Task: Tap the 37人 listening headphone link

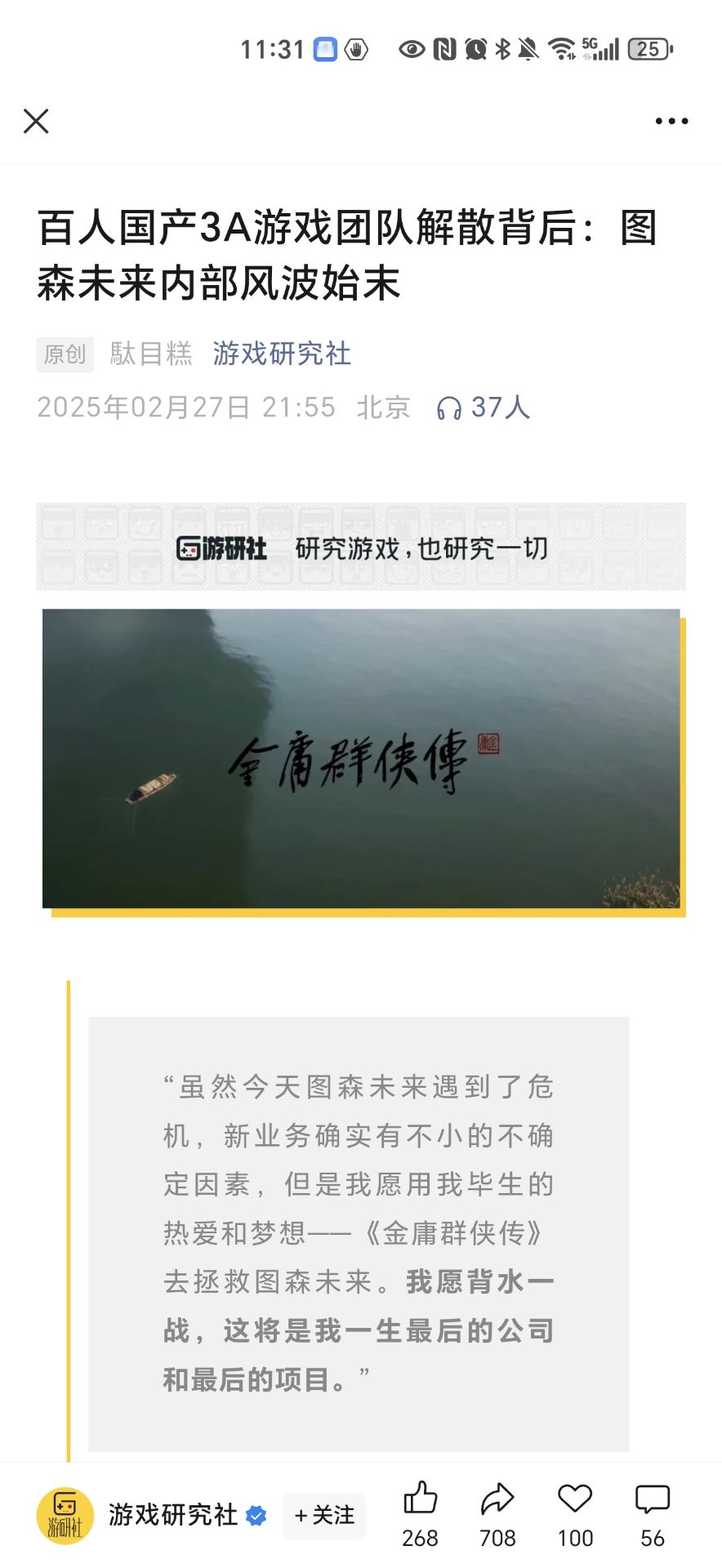Action: click(x=484, y=407)
